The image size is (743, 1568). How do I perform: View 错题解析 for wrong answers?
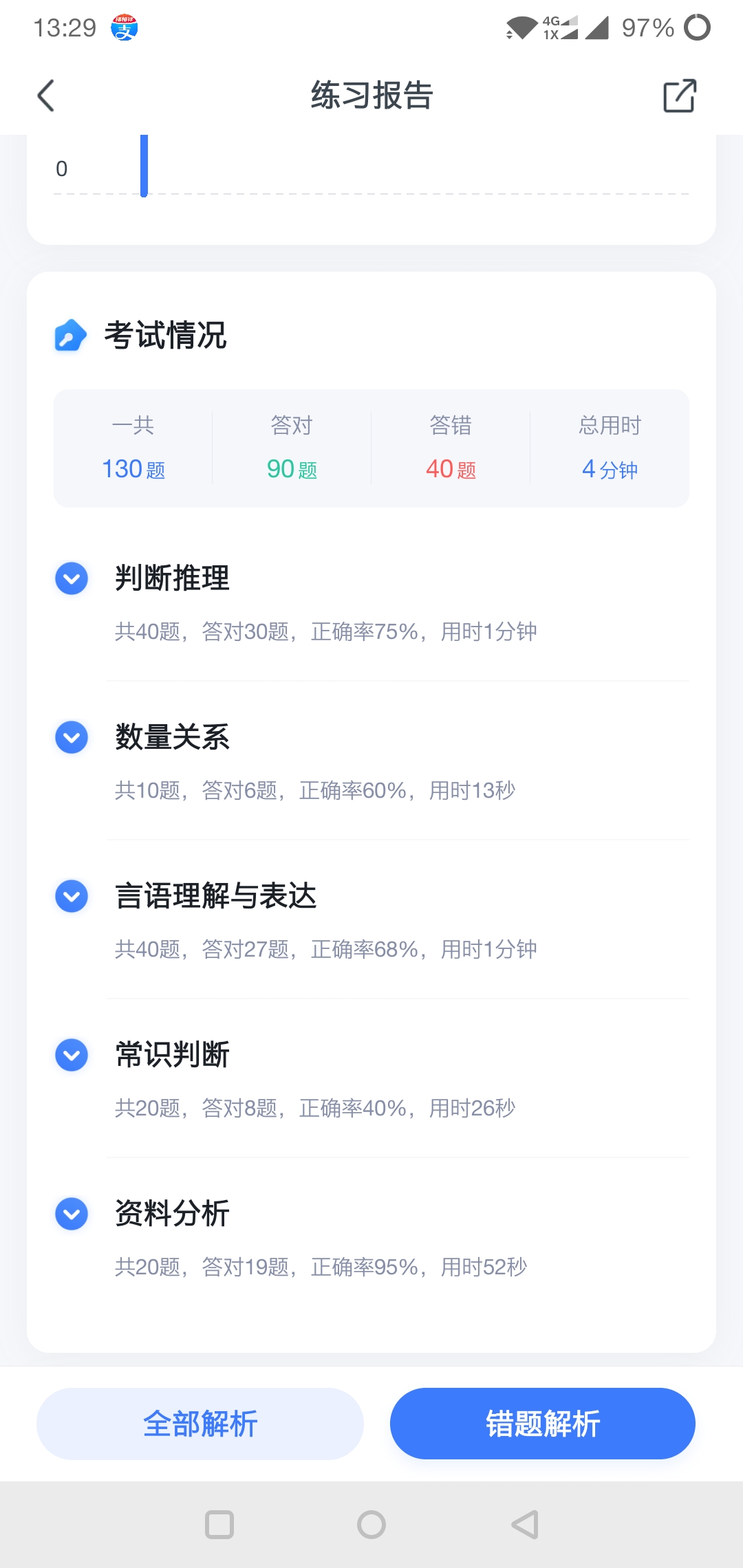[x=543, y=1424]
